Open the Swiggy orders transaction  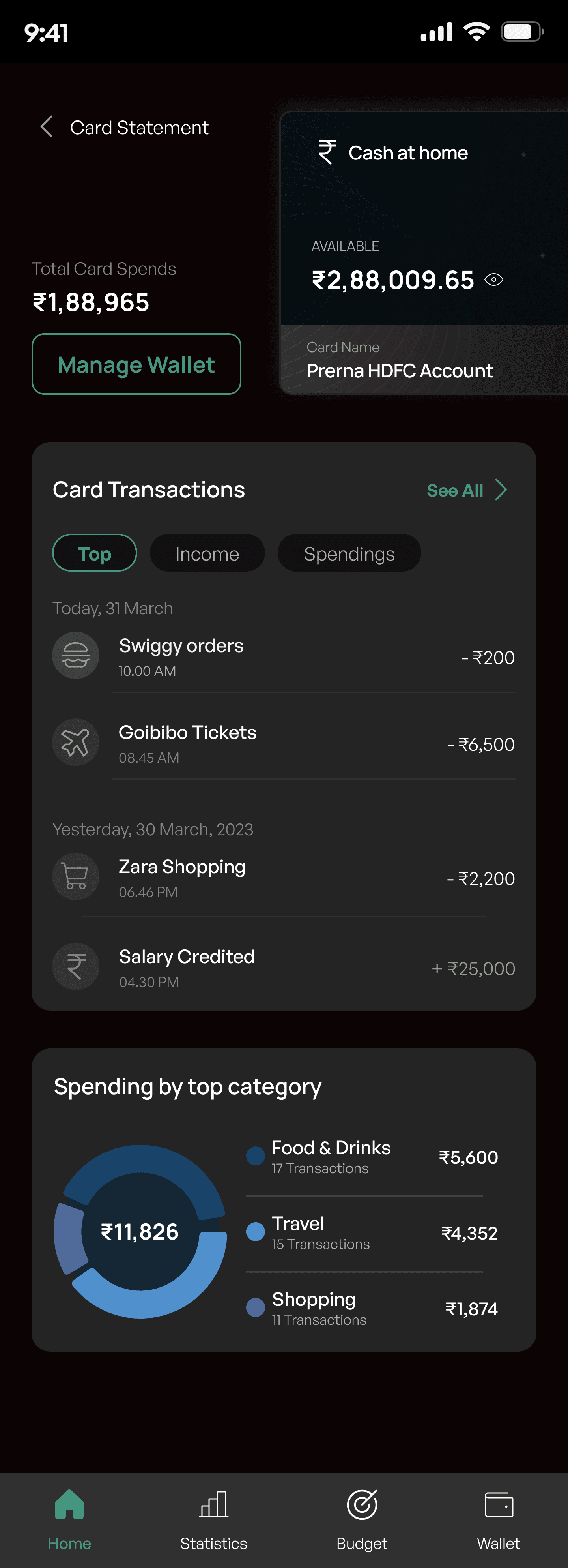(x=283, y=657)
